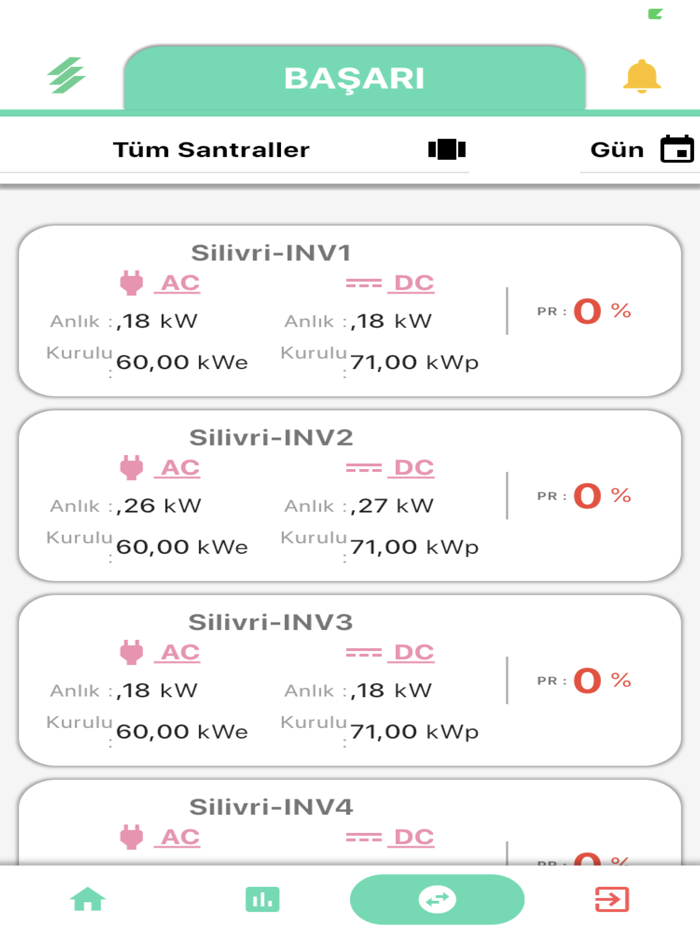Open the notifications bell
700x934 pixels.
click(641, 77)
